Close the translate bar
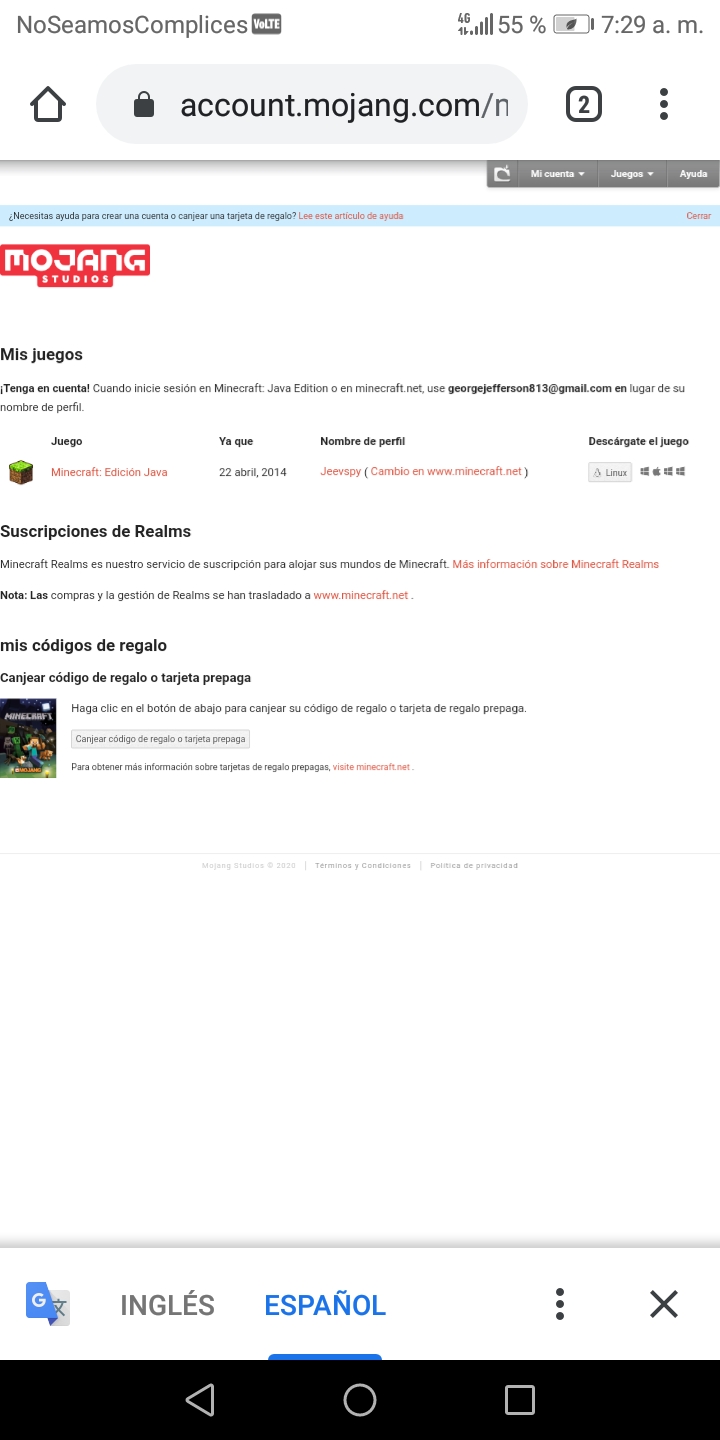This screenshot has width=720, height=1440. click(x=664, y=1304)
